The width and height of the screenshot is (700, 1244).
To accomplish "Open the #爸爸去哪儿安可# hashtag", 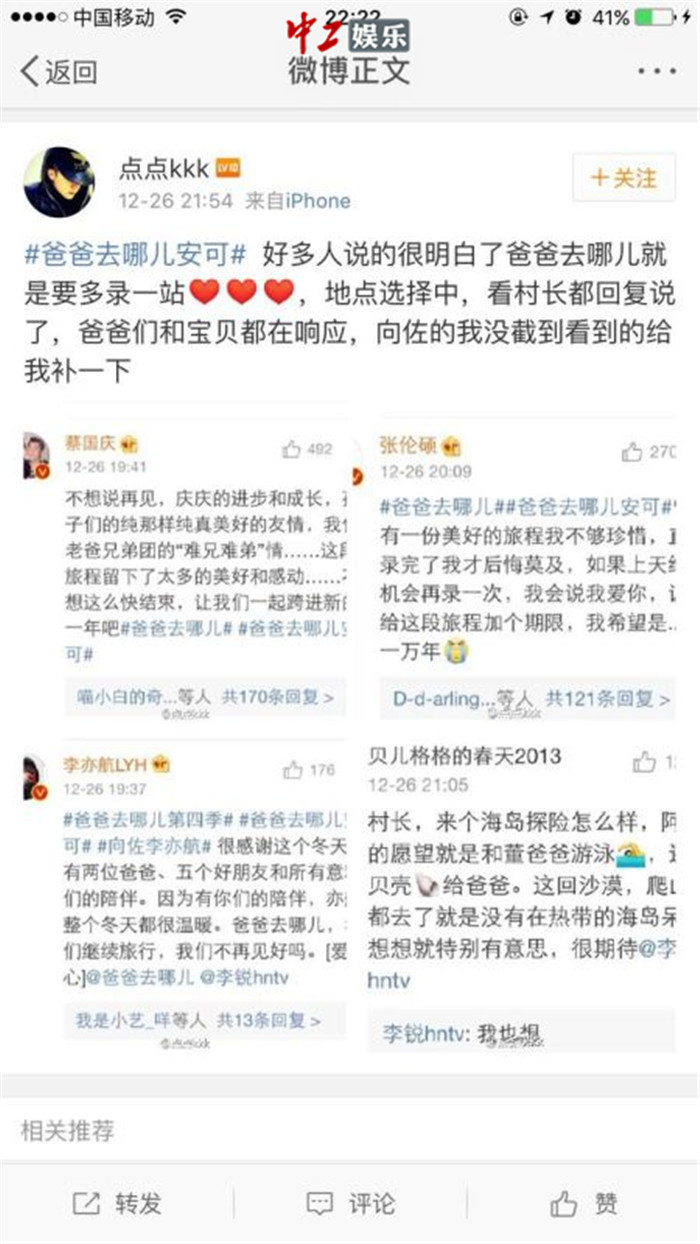I will tap(134, 255).
